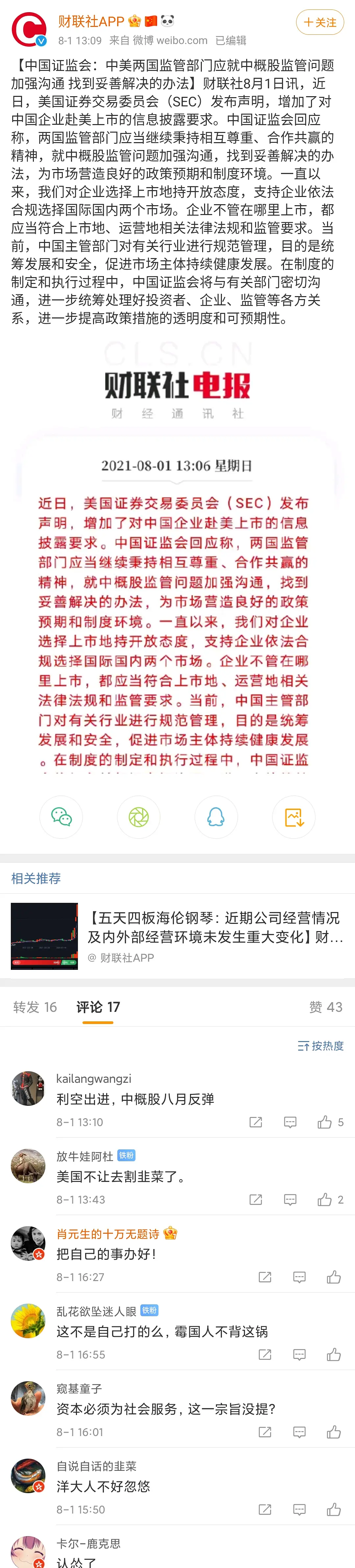Image resolution: width=355 pixels, height=1568 pixels.
Task: Follow 财联社APP with the 关注 button
Action: point(320,23)
